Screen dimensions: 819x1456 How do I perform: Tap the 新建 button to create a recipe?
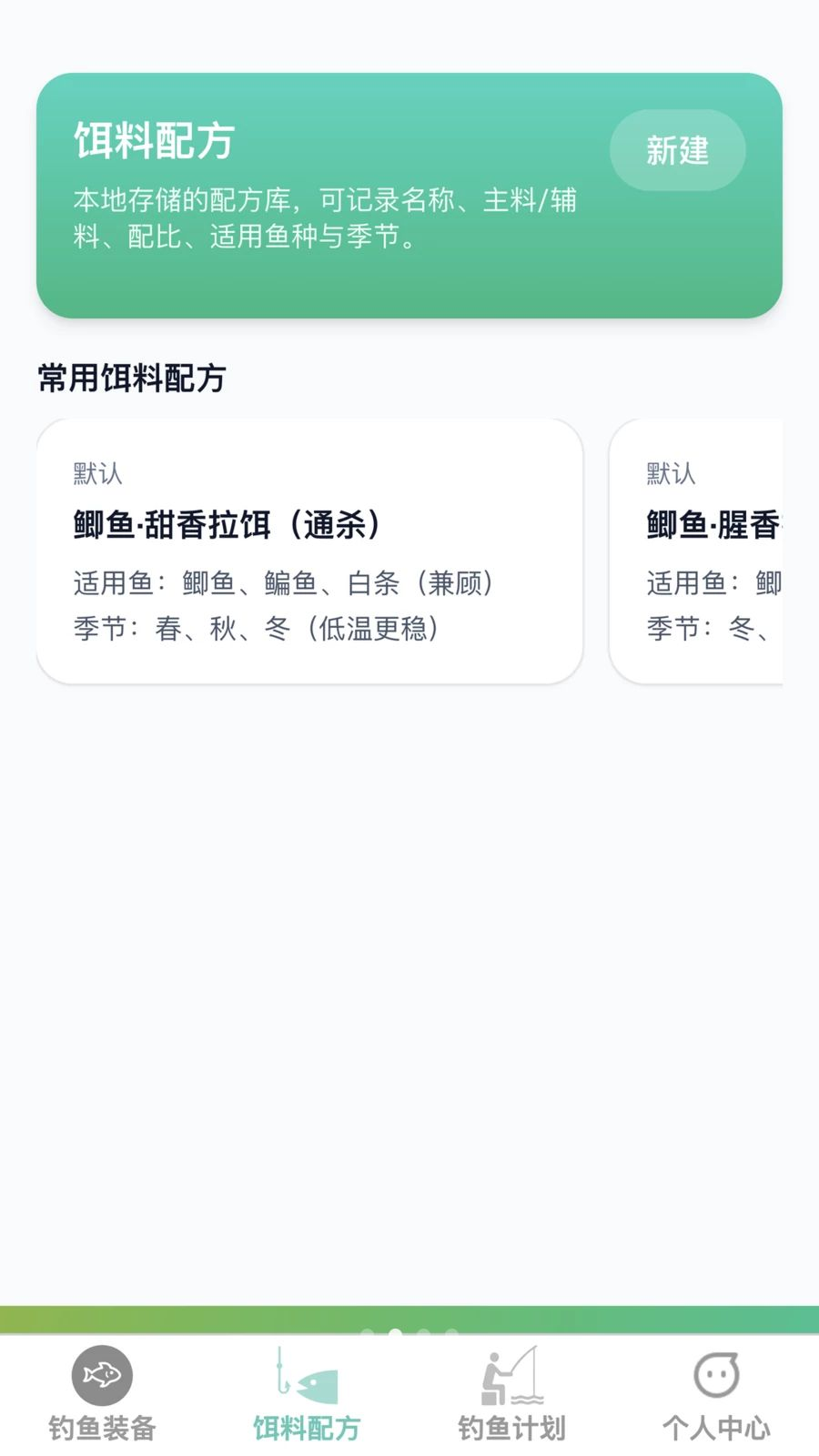click(677, 150)
